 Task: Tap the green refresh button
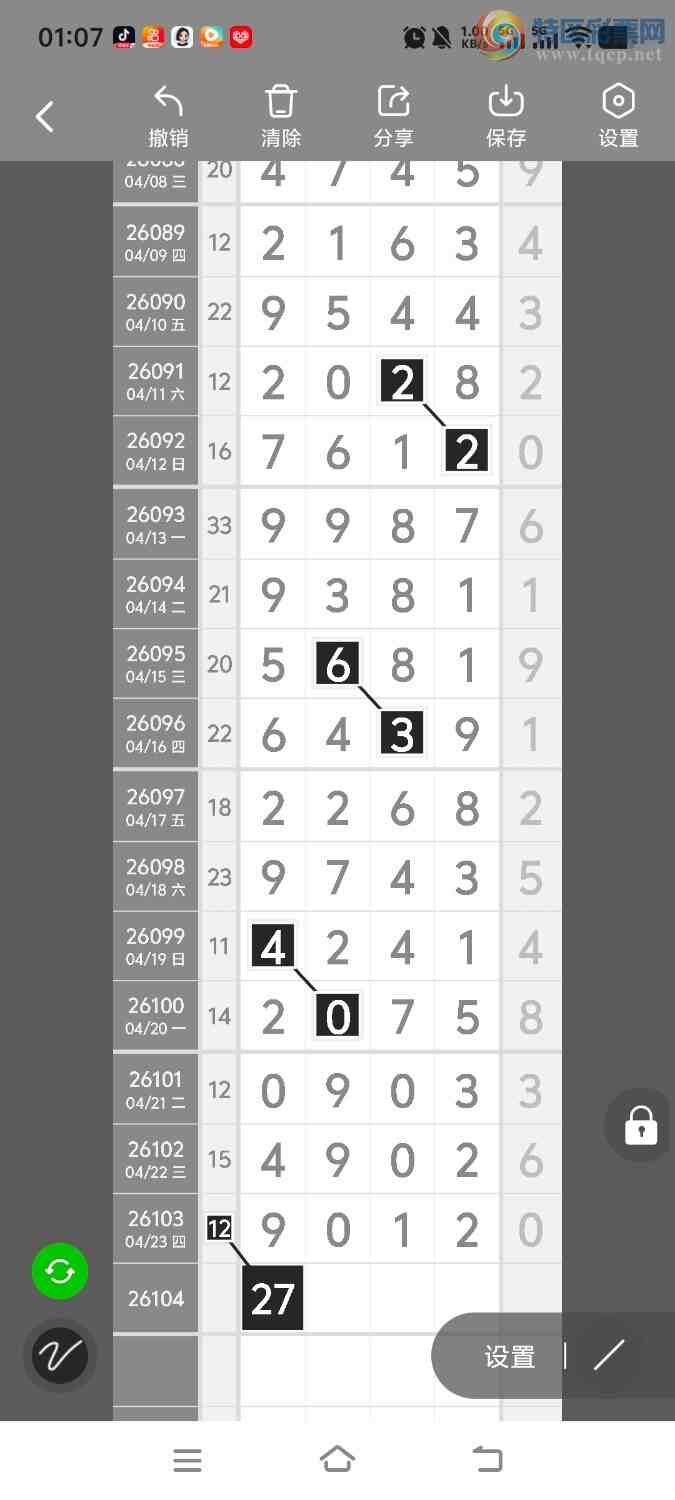point(60,1272)
